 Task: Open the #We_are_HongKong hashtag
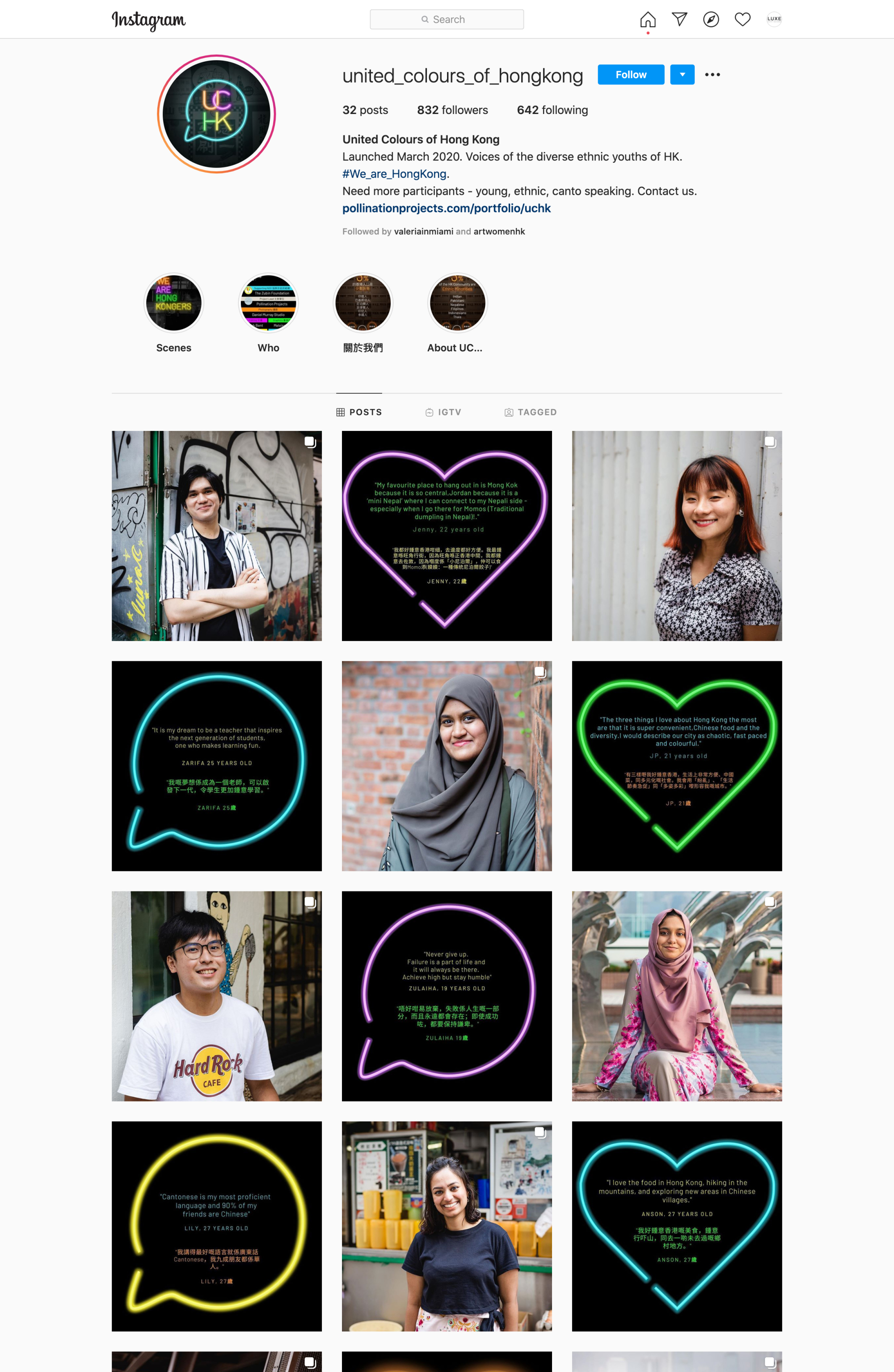coord(394,173)
